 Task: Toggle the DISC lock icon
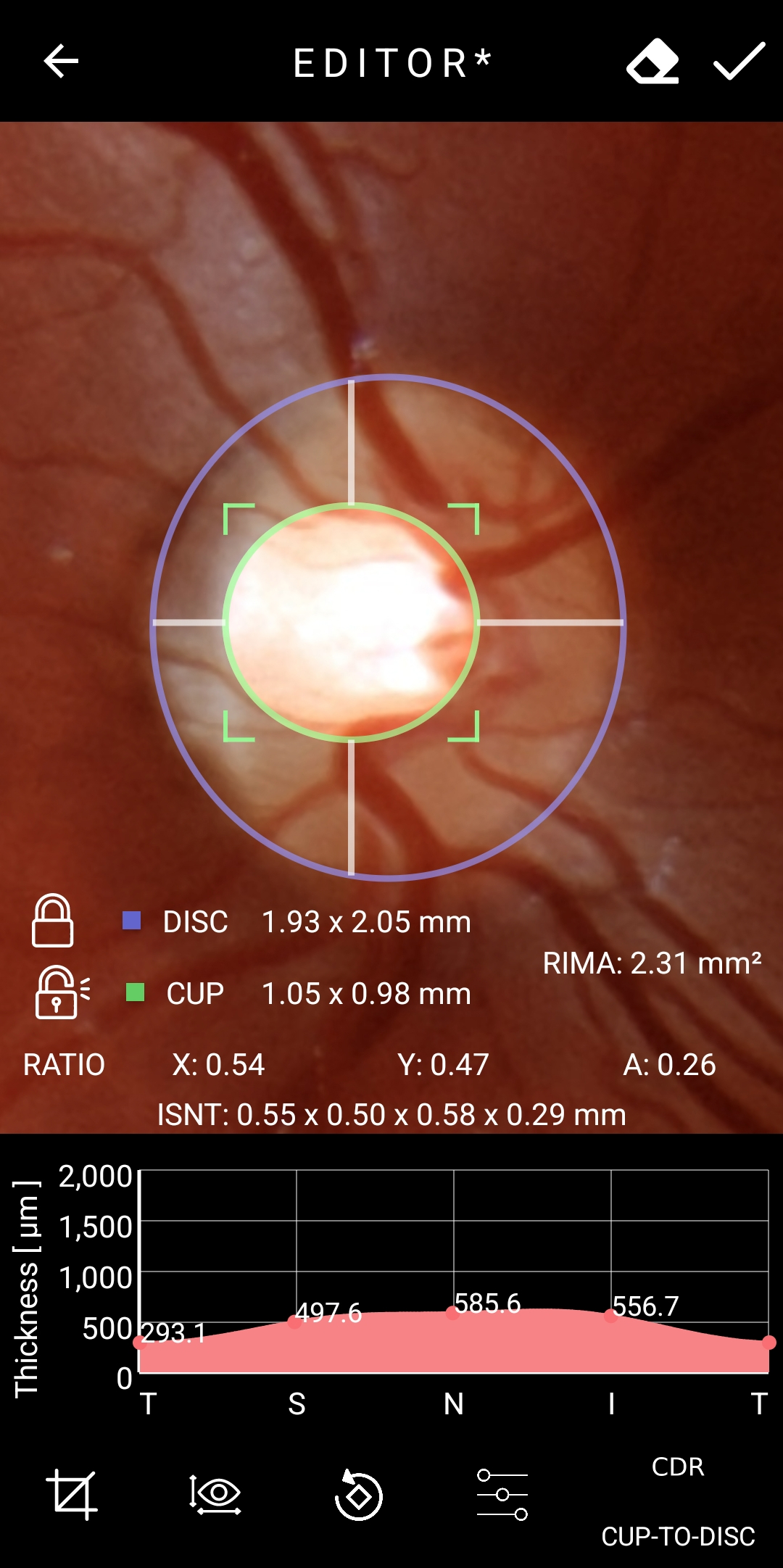click(52, 921)
